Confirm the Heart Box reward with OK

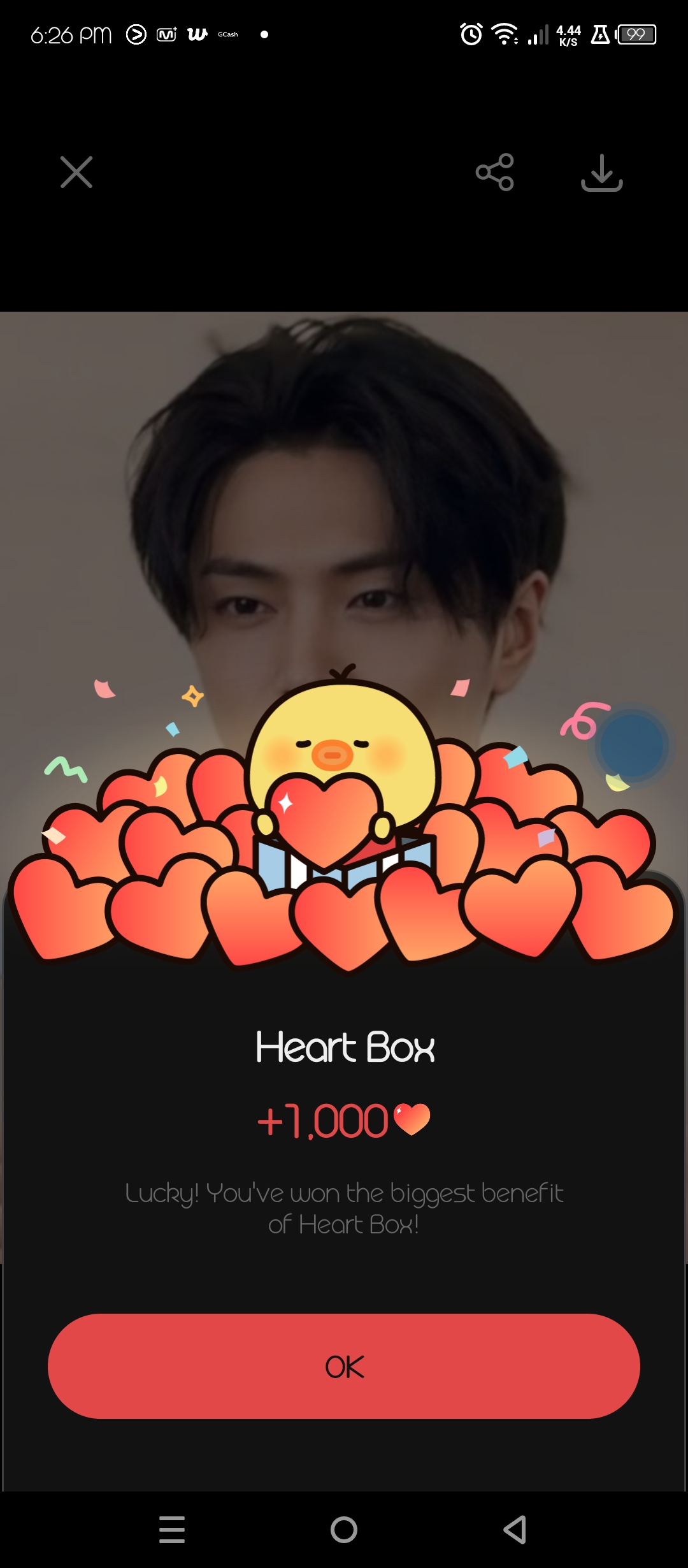click(x=344, y=1366)
